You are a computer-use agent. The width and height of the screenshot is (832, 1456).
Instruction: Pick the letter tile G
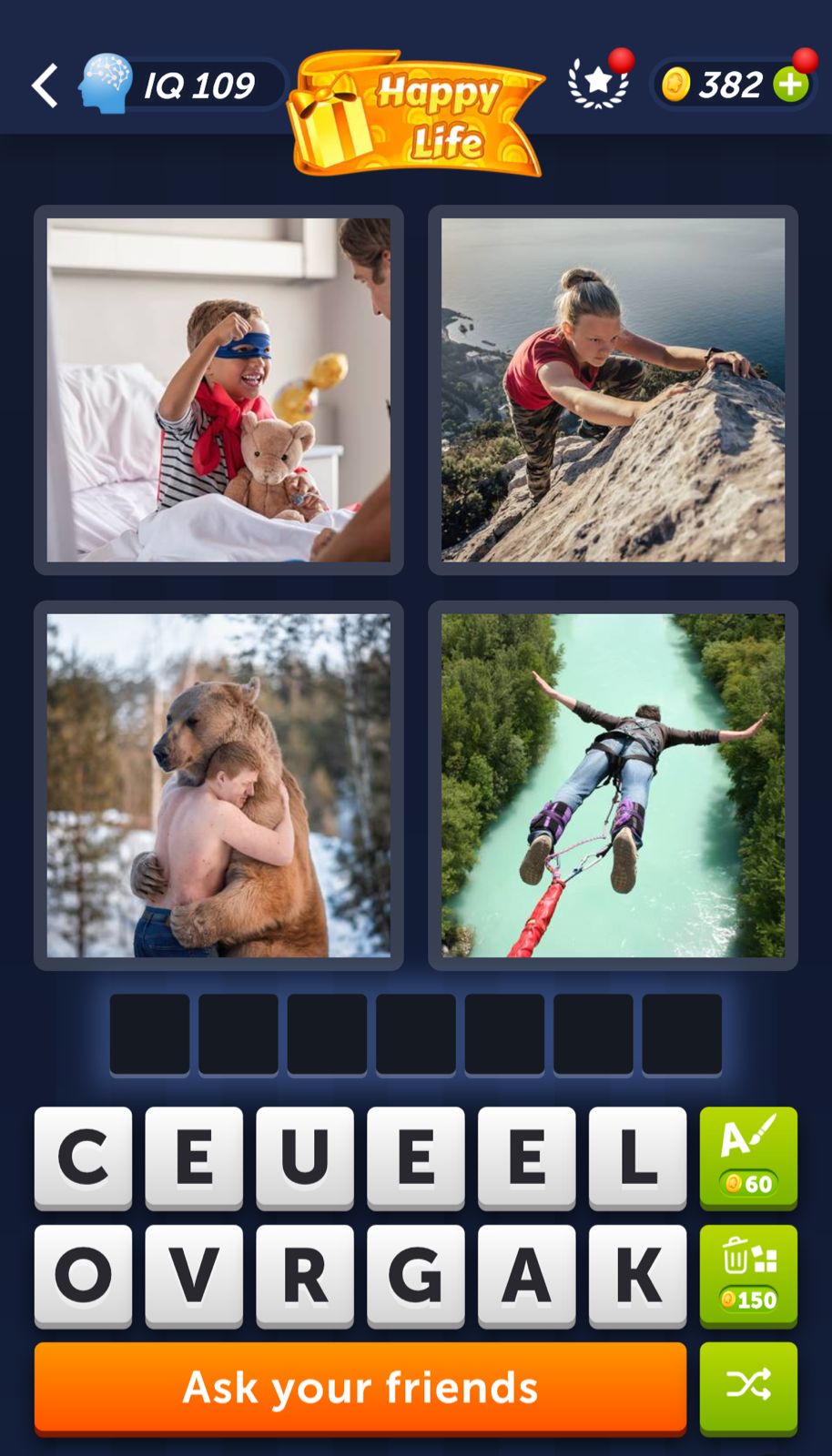pos(416,1274)
